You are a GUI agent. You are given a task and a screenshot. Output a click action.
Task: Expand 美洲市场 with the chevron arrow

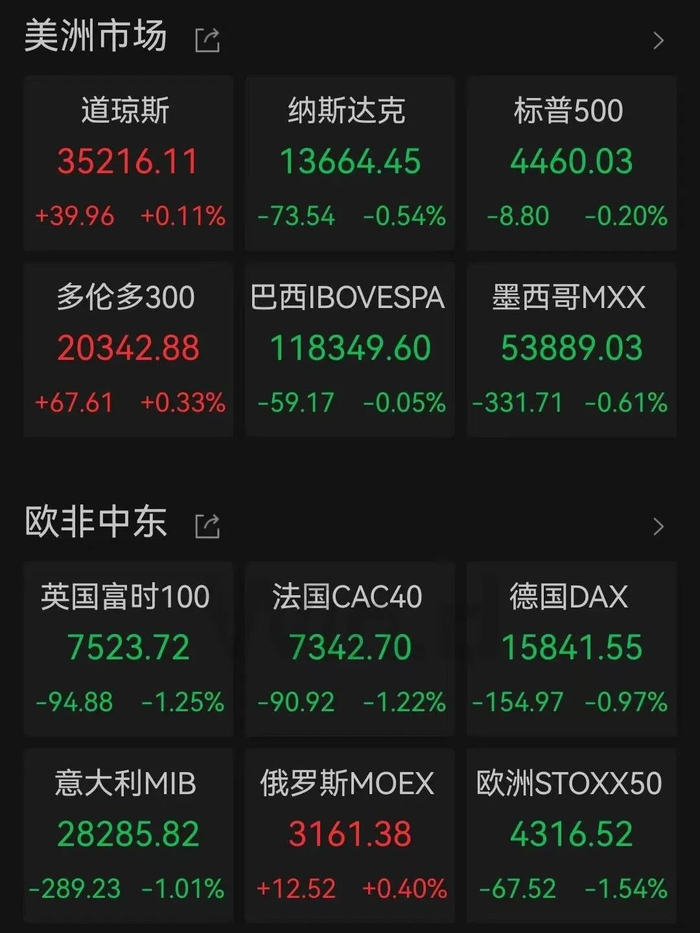(658, 41)
